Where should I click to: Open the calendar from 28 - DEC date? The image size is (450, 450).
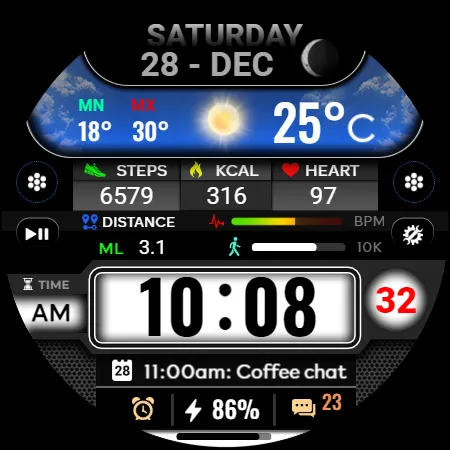[207, 64]
